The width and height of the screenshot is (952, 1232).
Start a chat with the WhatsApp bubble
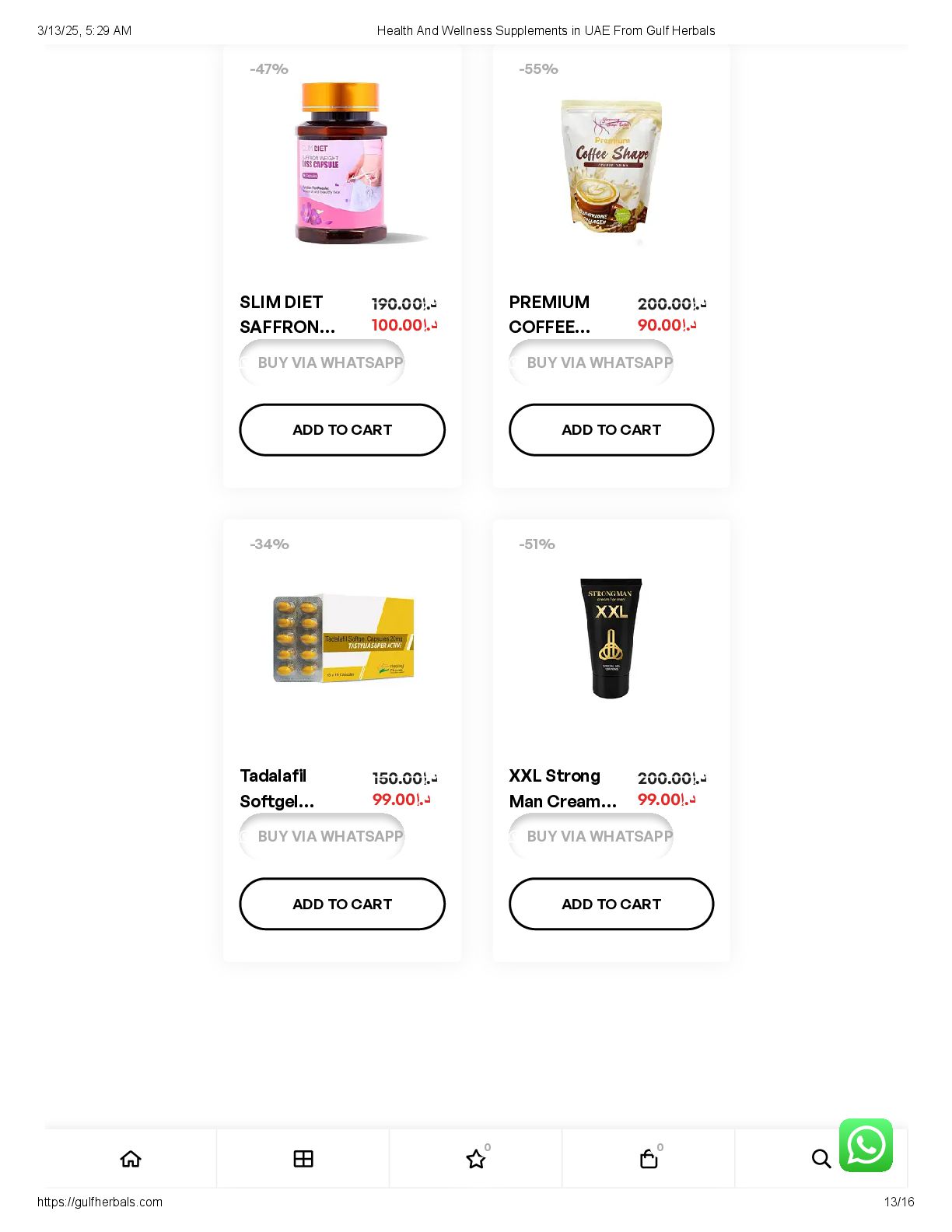coord(866,1145)
